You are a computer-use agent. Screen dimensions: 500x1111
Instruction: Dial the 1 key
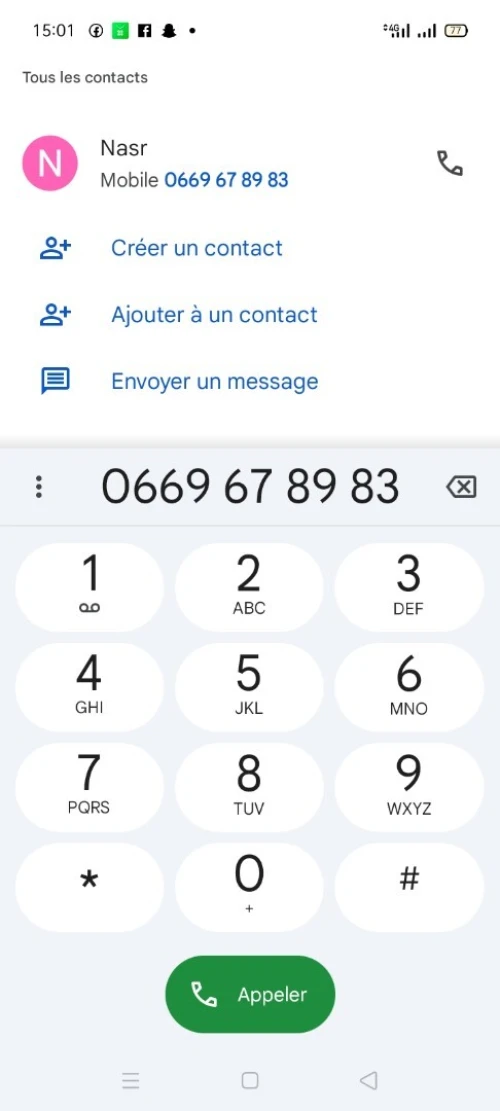(x=89, y=587)
